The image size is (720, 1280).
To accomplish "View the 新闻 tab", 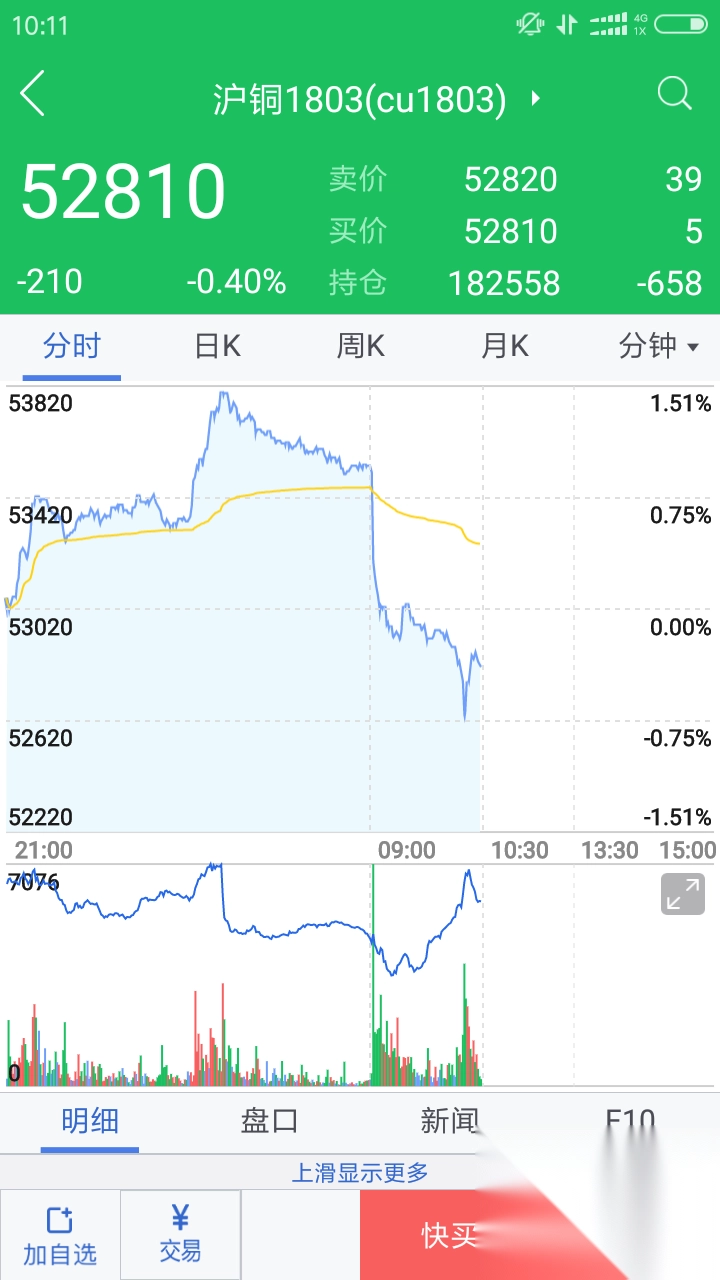I will pyautogui.click(x=449, y=1121).
